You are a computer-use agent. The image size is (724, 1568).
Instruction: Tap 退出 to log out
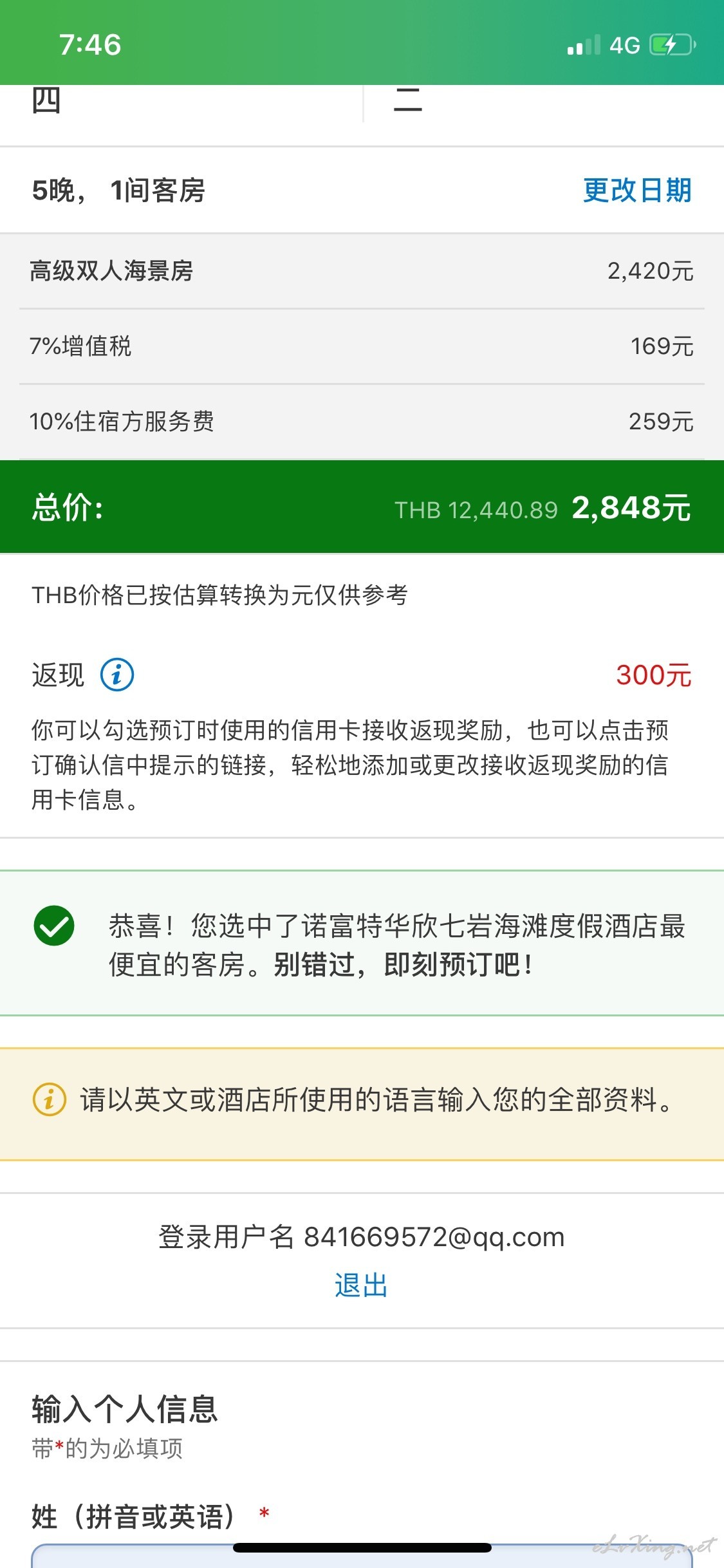(361, 1285)
